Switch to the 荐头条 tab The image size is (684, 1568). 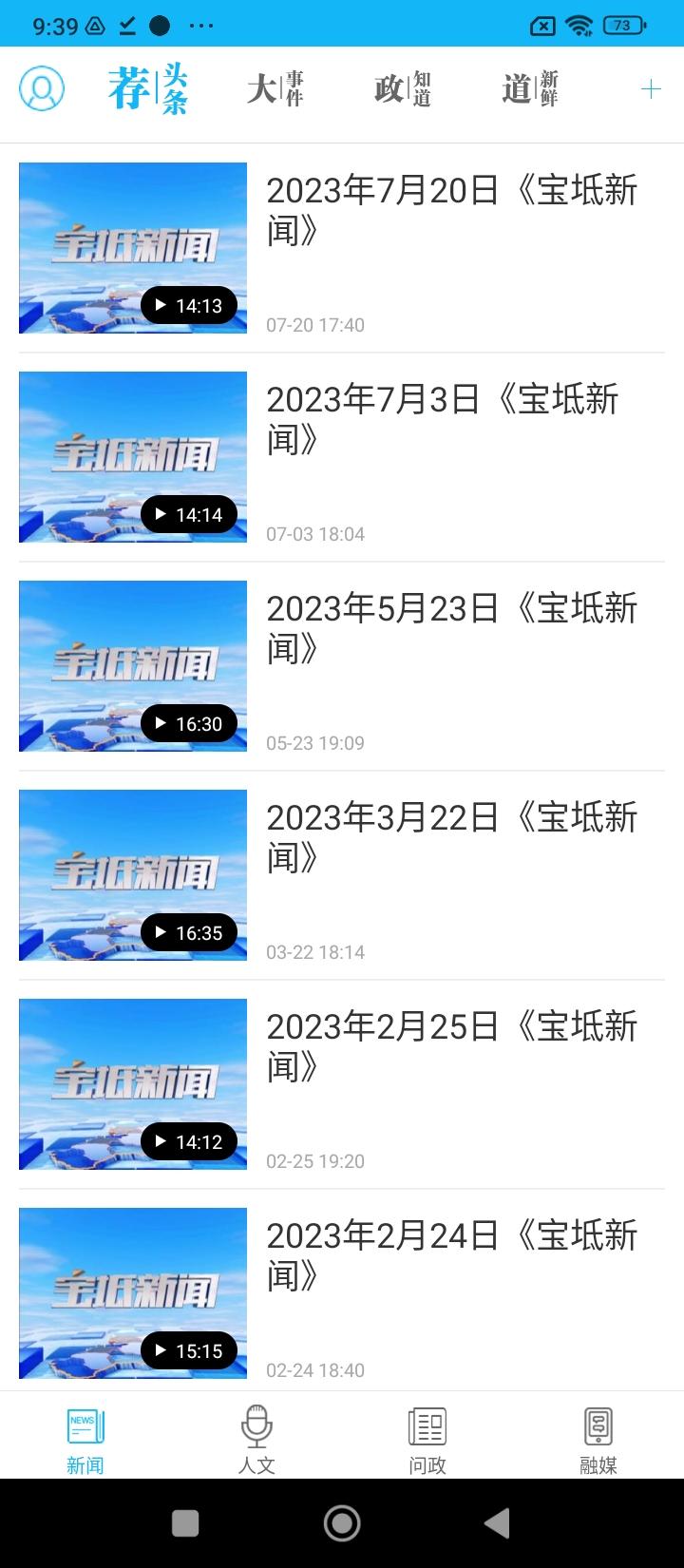tap(147, 89)
